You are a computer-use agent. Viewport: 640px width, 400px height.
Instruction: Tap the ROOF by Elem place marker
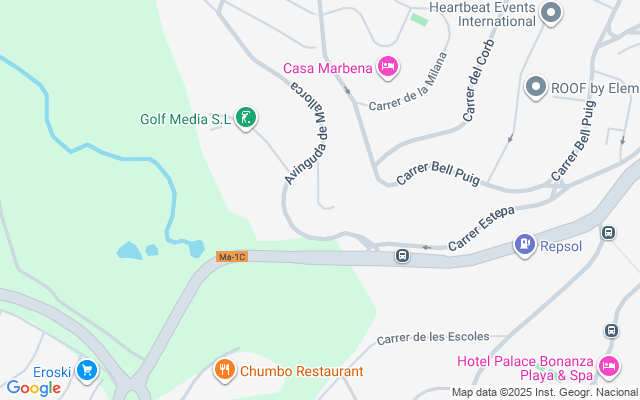(x=536, y=87)
